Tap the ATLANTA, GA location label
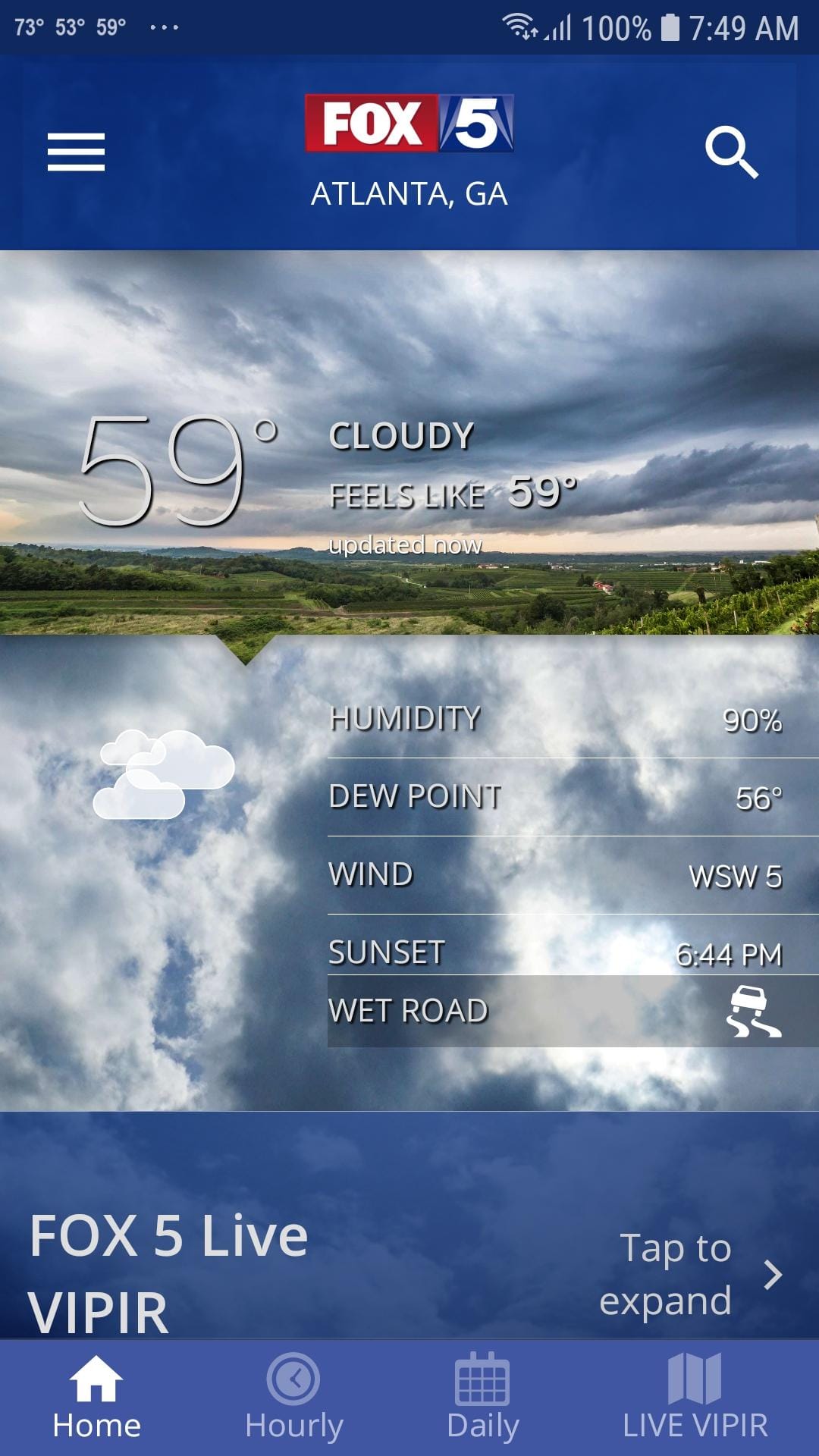Viewport: 819px width, 1456px height. 408,193
